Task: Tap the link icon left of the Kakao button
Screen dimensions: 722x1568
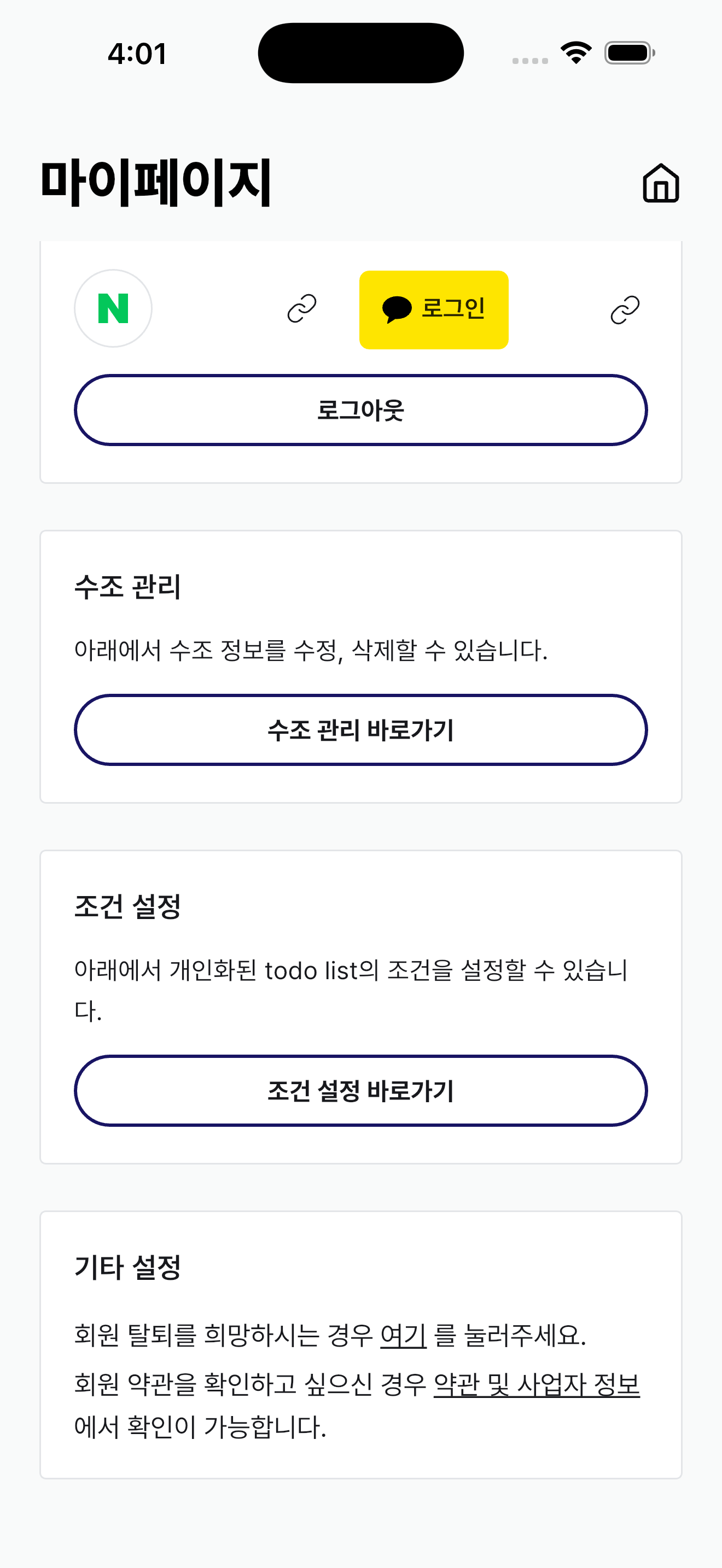Action: 302,308
